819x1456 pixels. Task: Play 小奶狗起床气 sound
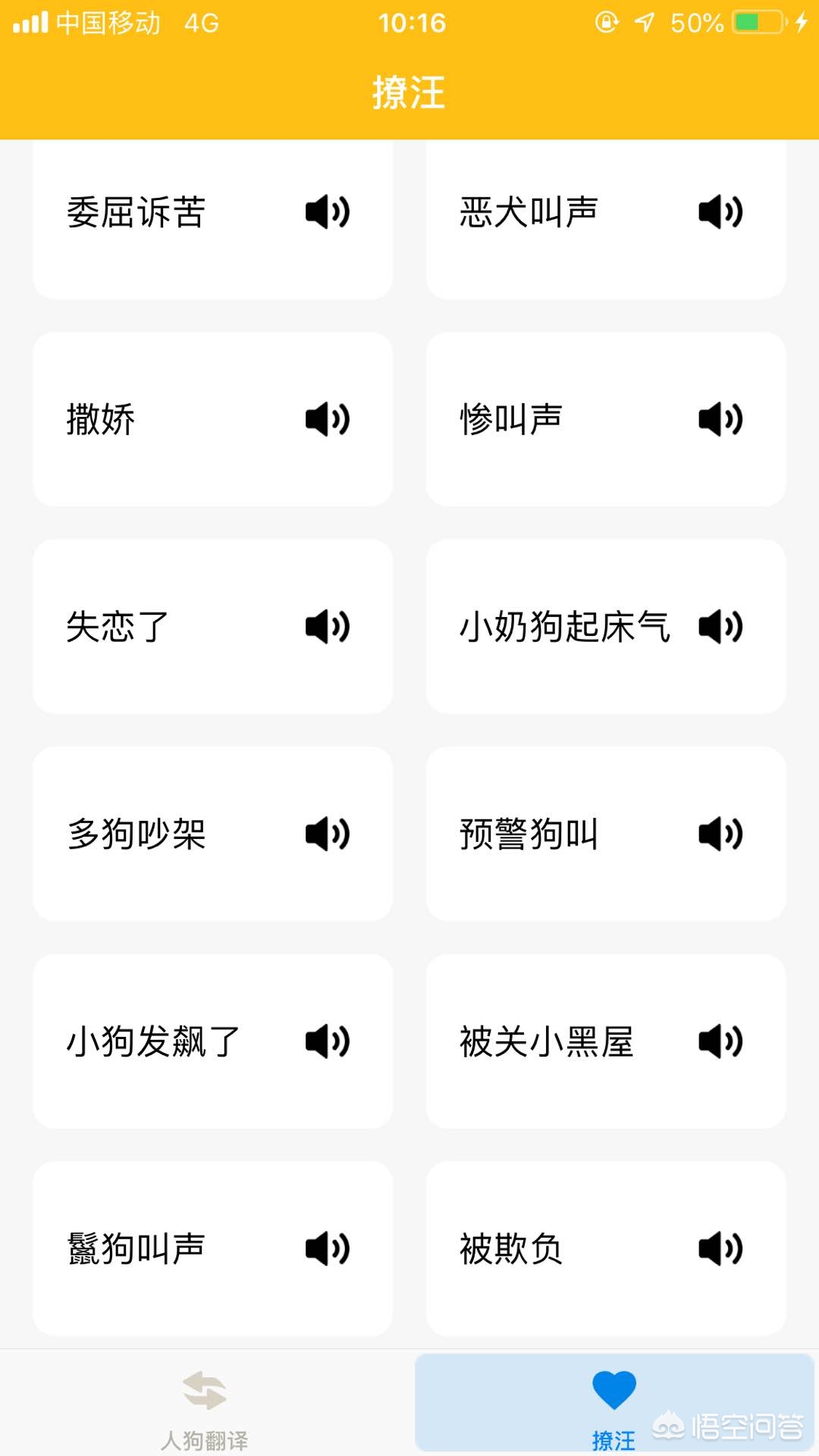click(x=720, y=627)
